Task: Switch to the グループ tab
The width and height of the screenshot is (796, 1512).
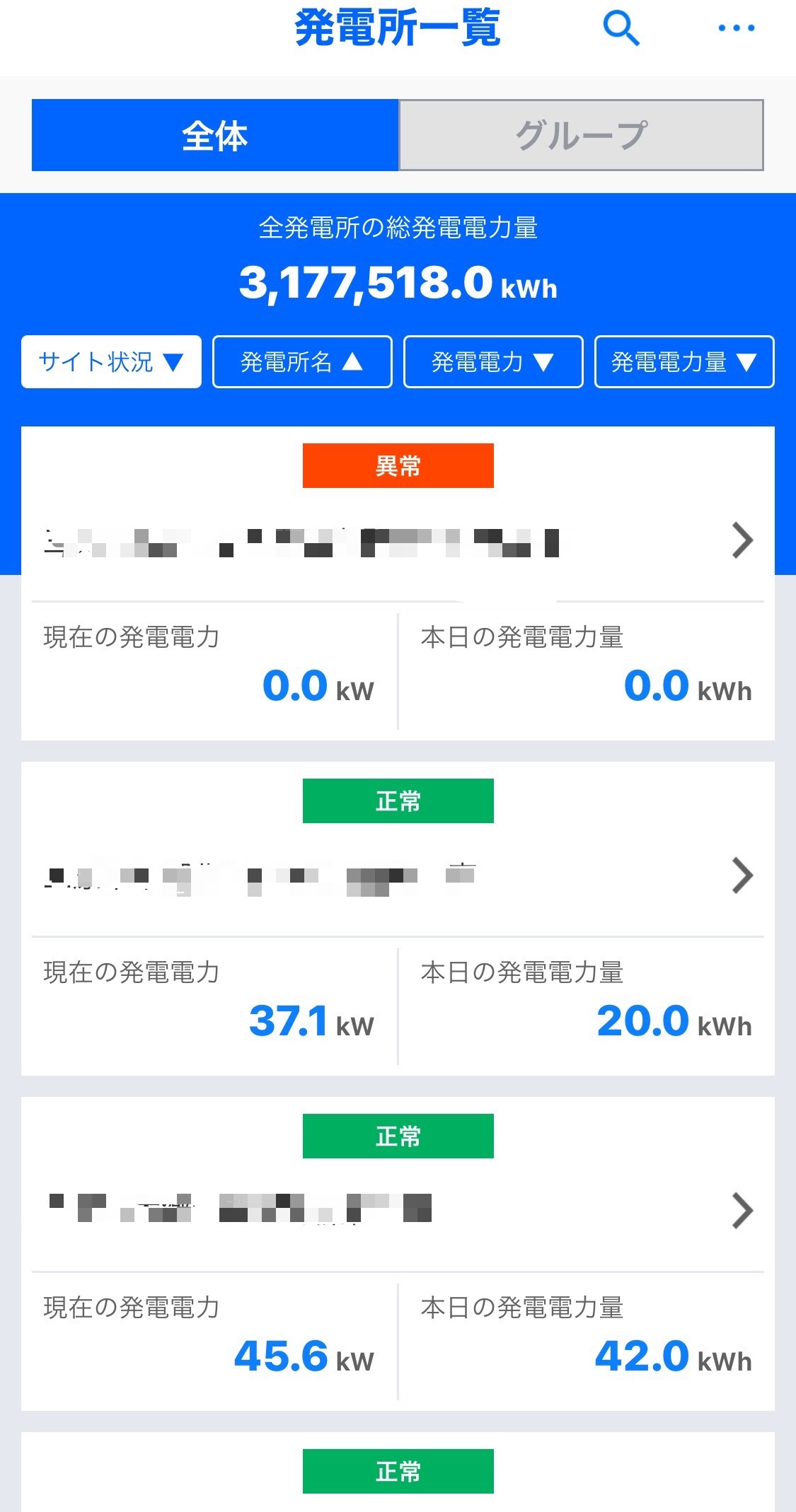Action: point(581,135)
